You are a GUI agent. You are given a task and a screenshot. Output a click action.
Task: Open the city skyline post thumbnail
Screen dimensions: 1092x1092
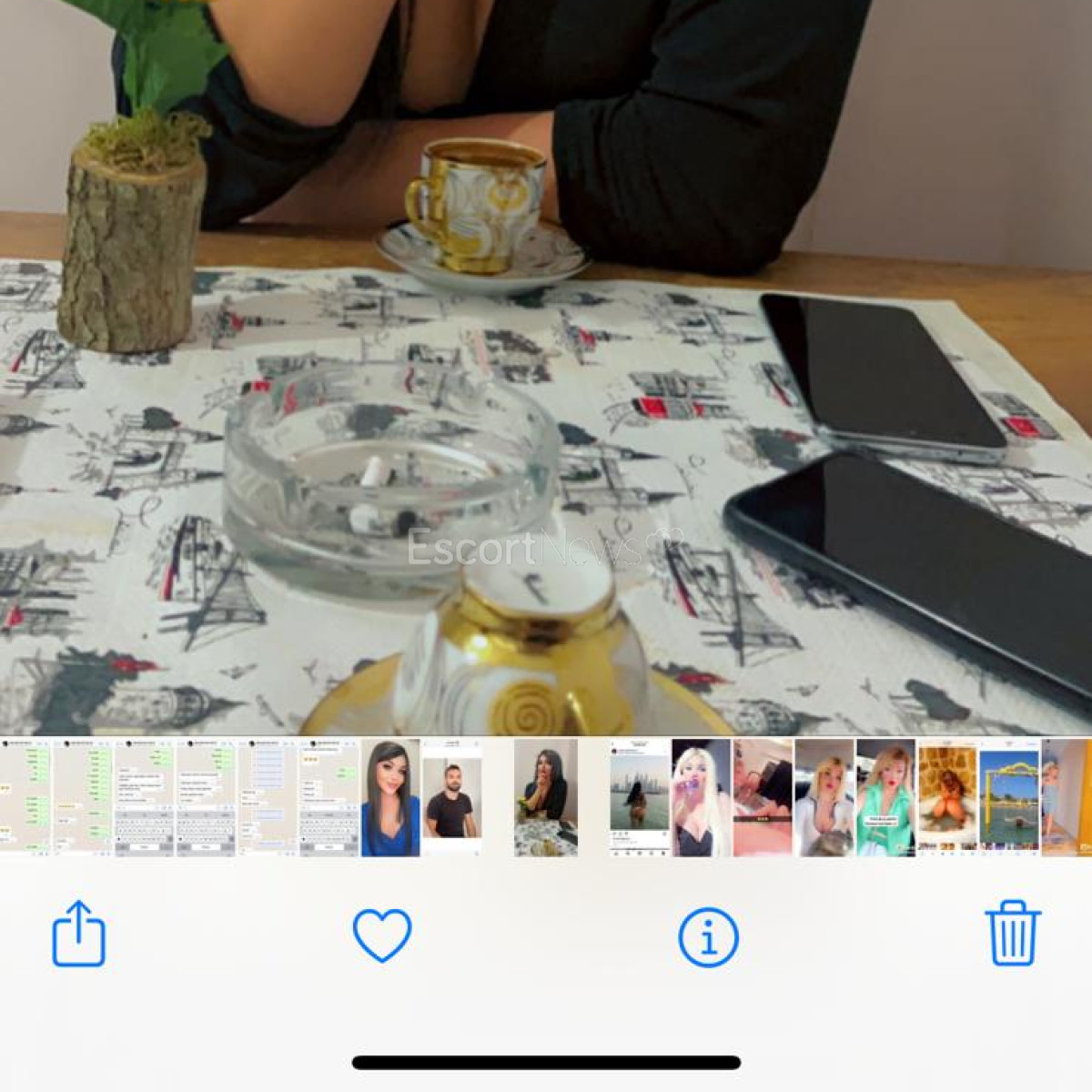tap(639, 798)
